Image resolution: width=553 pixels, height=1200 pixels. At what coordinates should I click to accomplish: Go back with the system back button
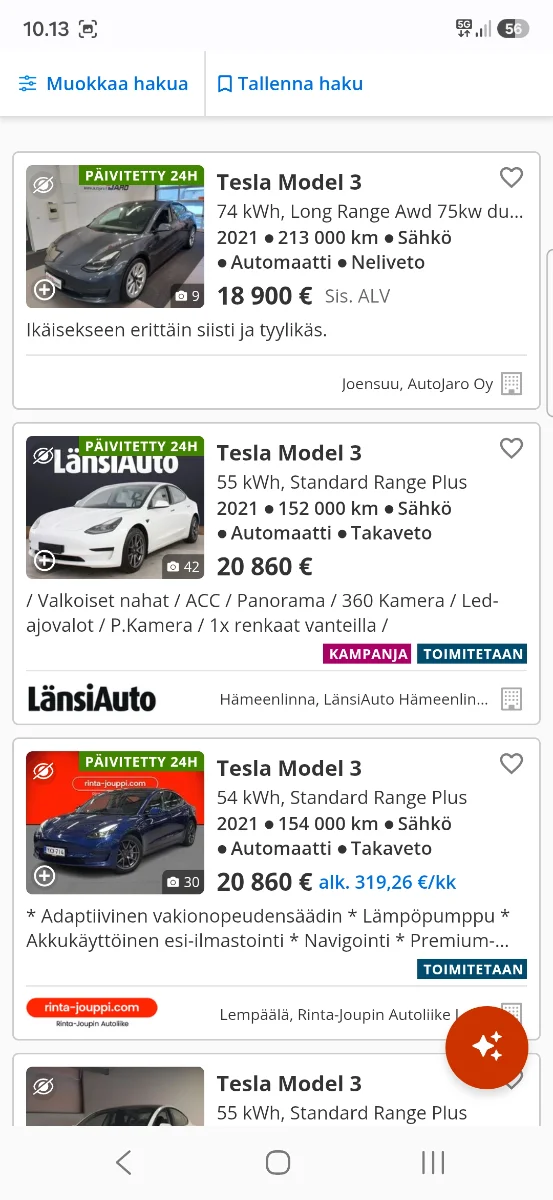click(123, 1162)
